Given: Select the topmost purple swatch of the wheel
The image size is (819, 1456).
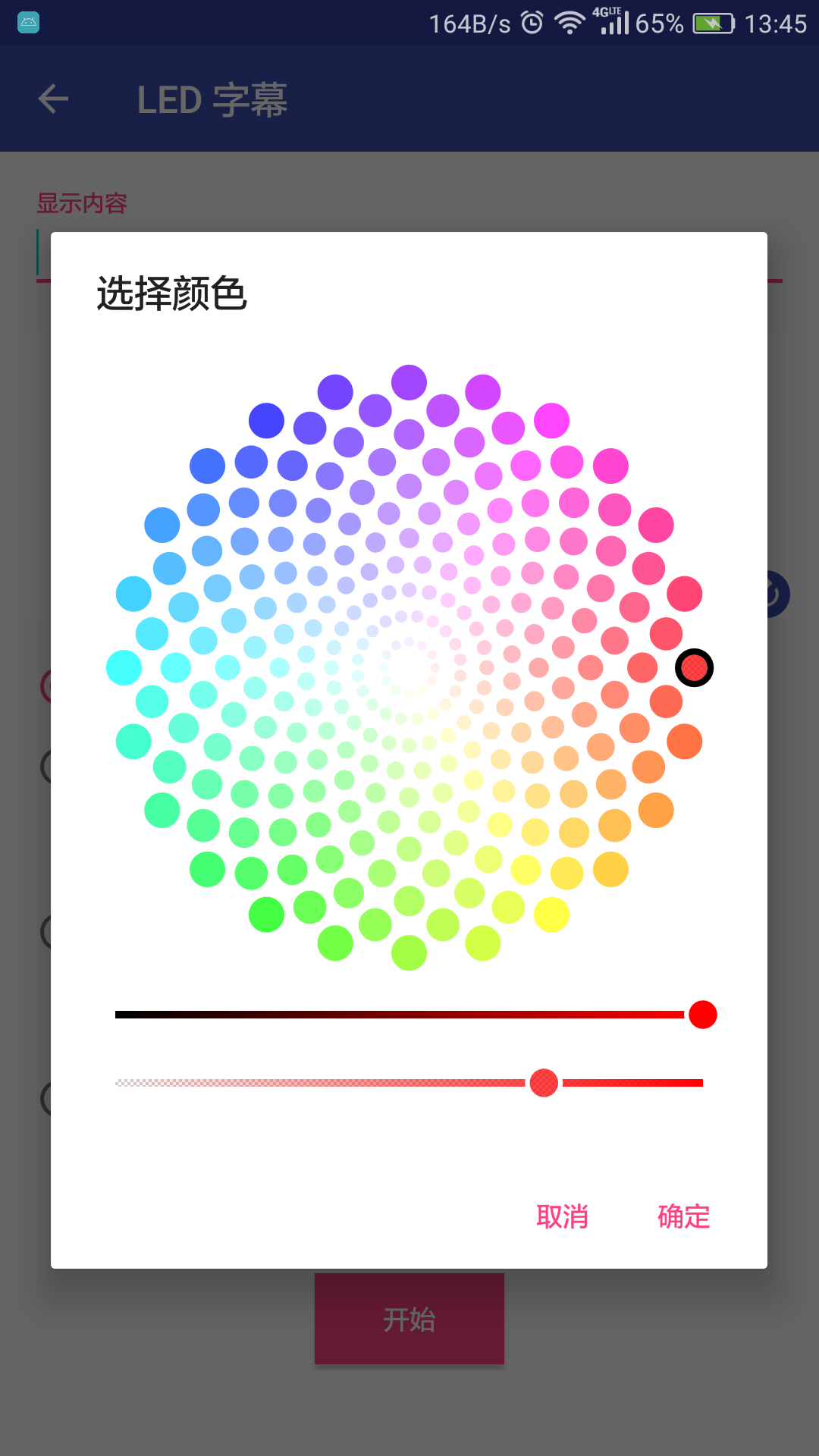Looking at the screenshot, I should click(409, 382).
